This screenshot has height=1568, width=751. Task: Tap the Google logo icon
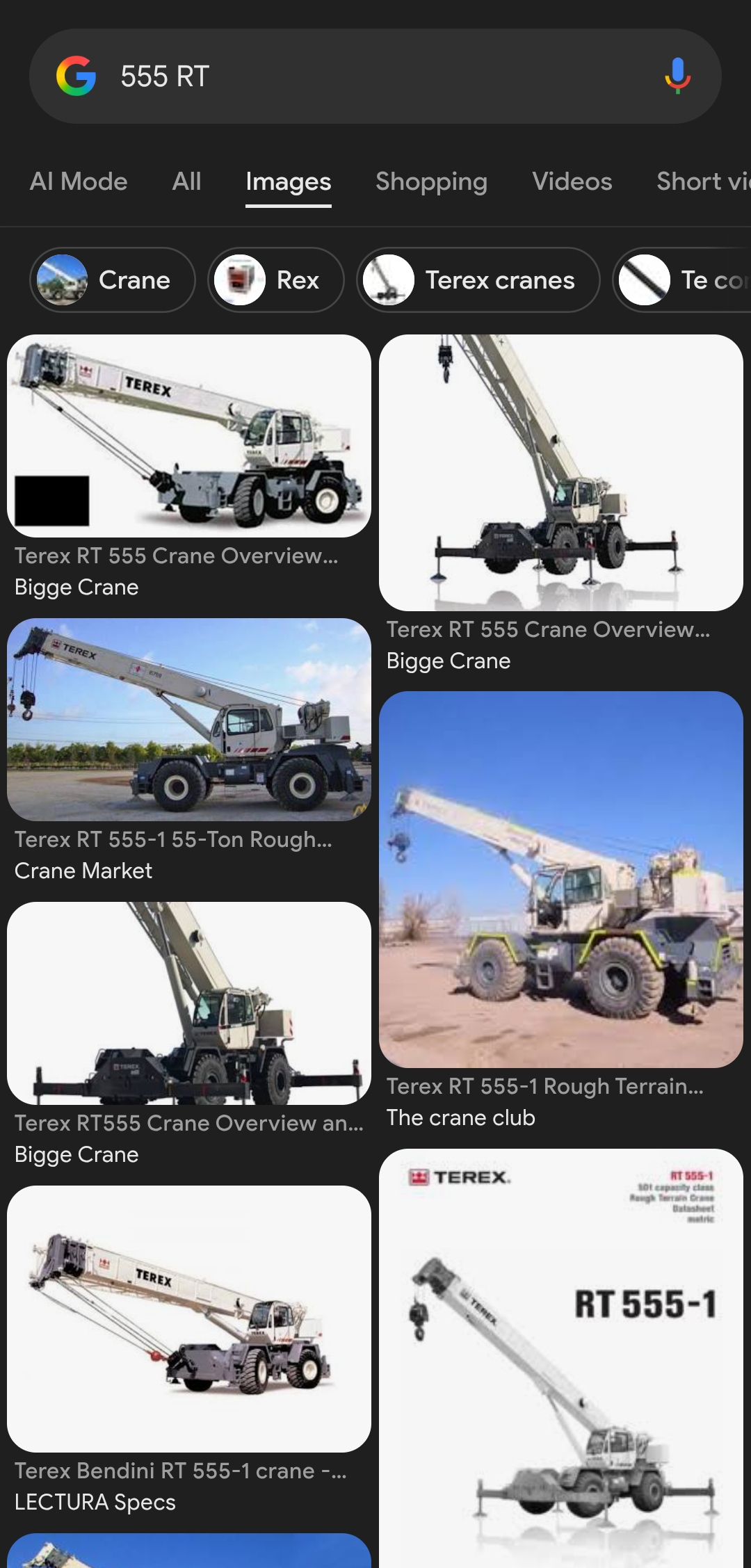pyautogui.click(x=76, y=76)
